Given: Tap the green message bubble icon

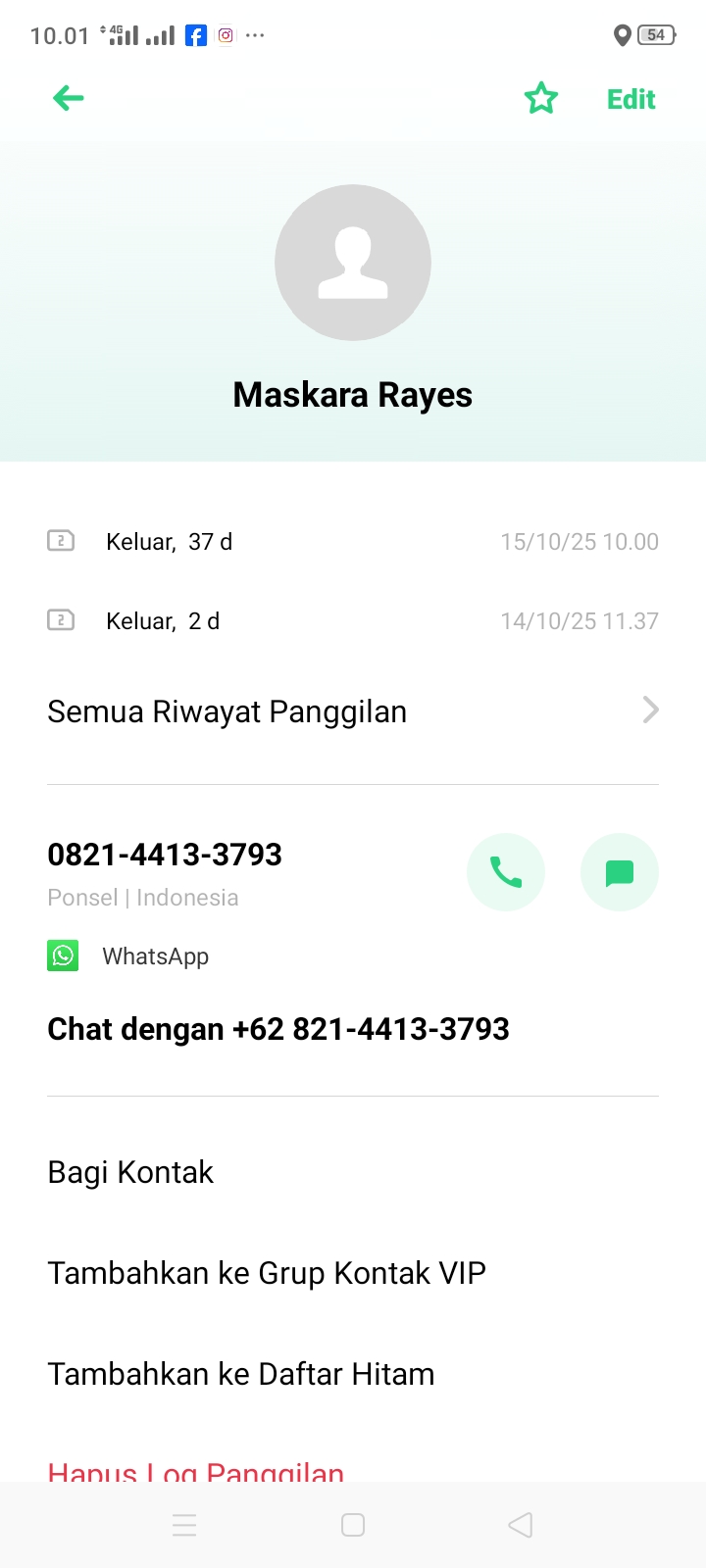Looking at the screenshot, I should (619, 872).
